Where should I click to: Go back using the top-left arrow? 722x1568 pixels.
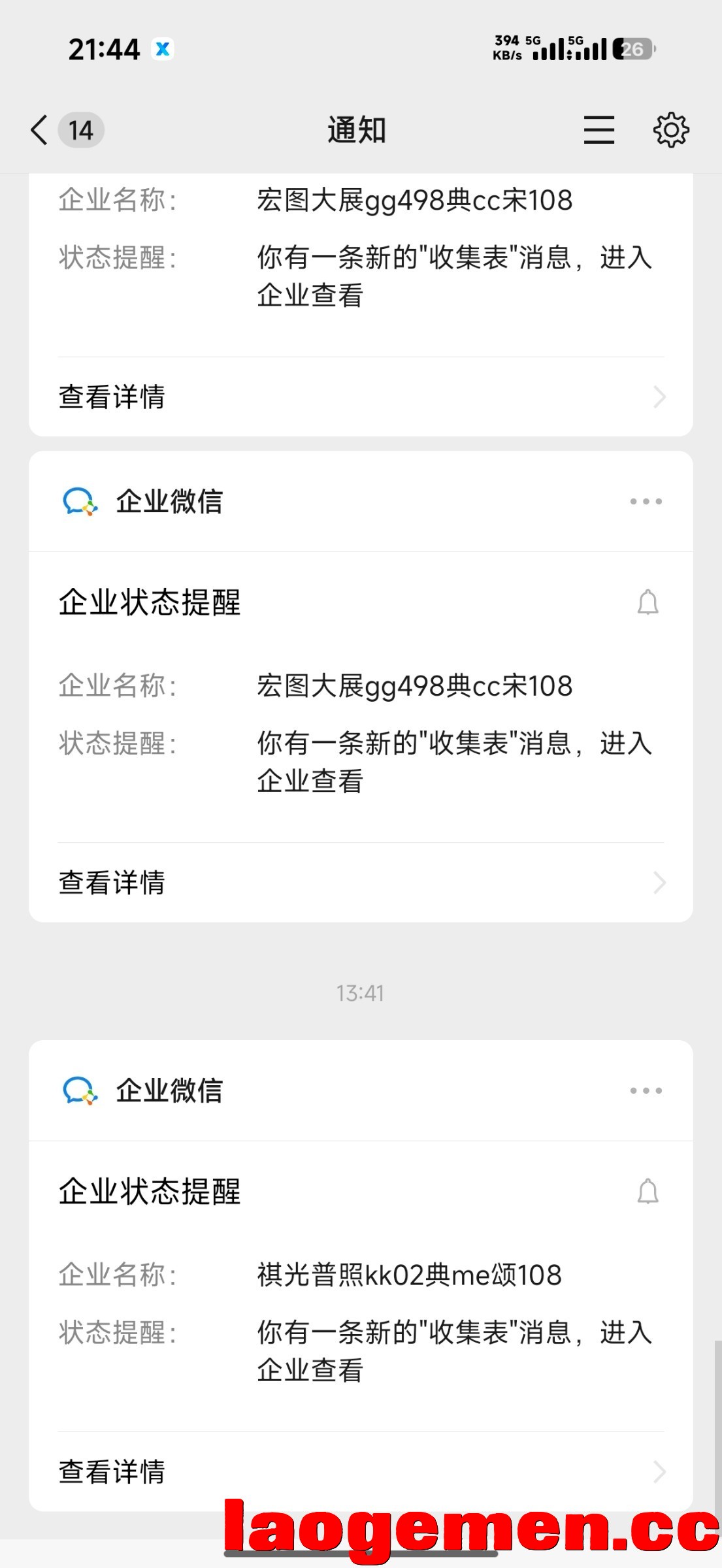(39, 129)
